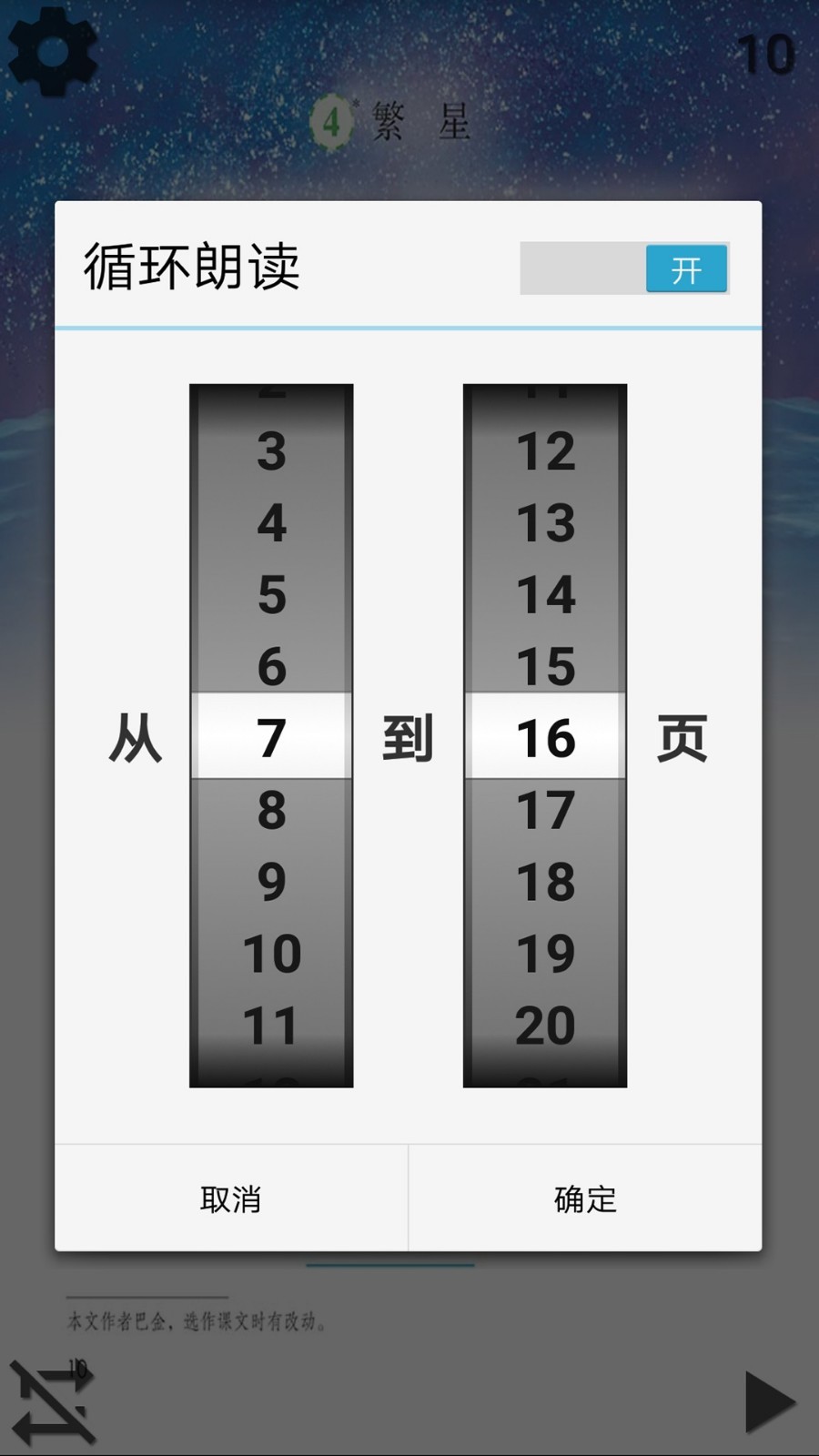Image resolution: width=819 pixels, height=1456 pixels.
Task: Pick 6 in the start page wheel
Action: pyautogui.click(x=271, y=666)
